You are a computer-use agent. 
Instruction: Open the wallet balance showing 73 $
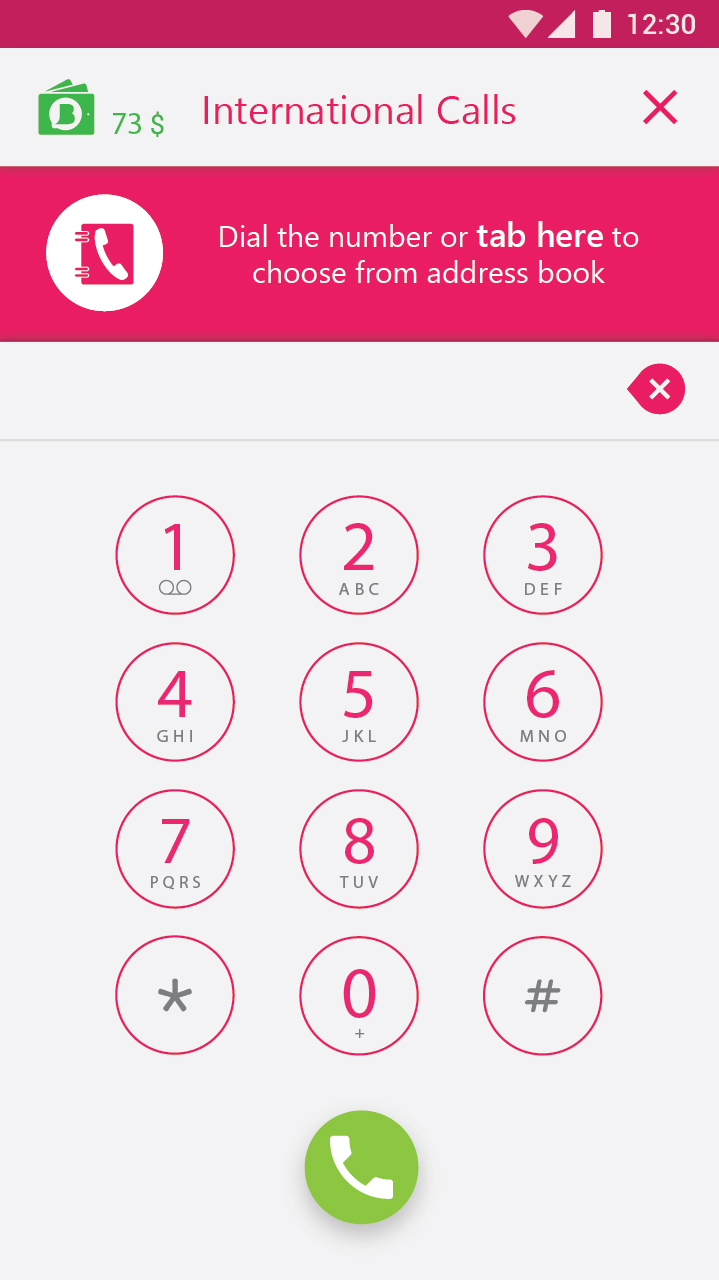[x=100, y=112]
